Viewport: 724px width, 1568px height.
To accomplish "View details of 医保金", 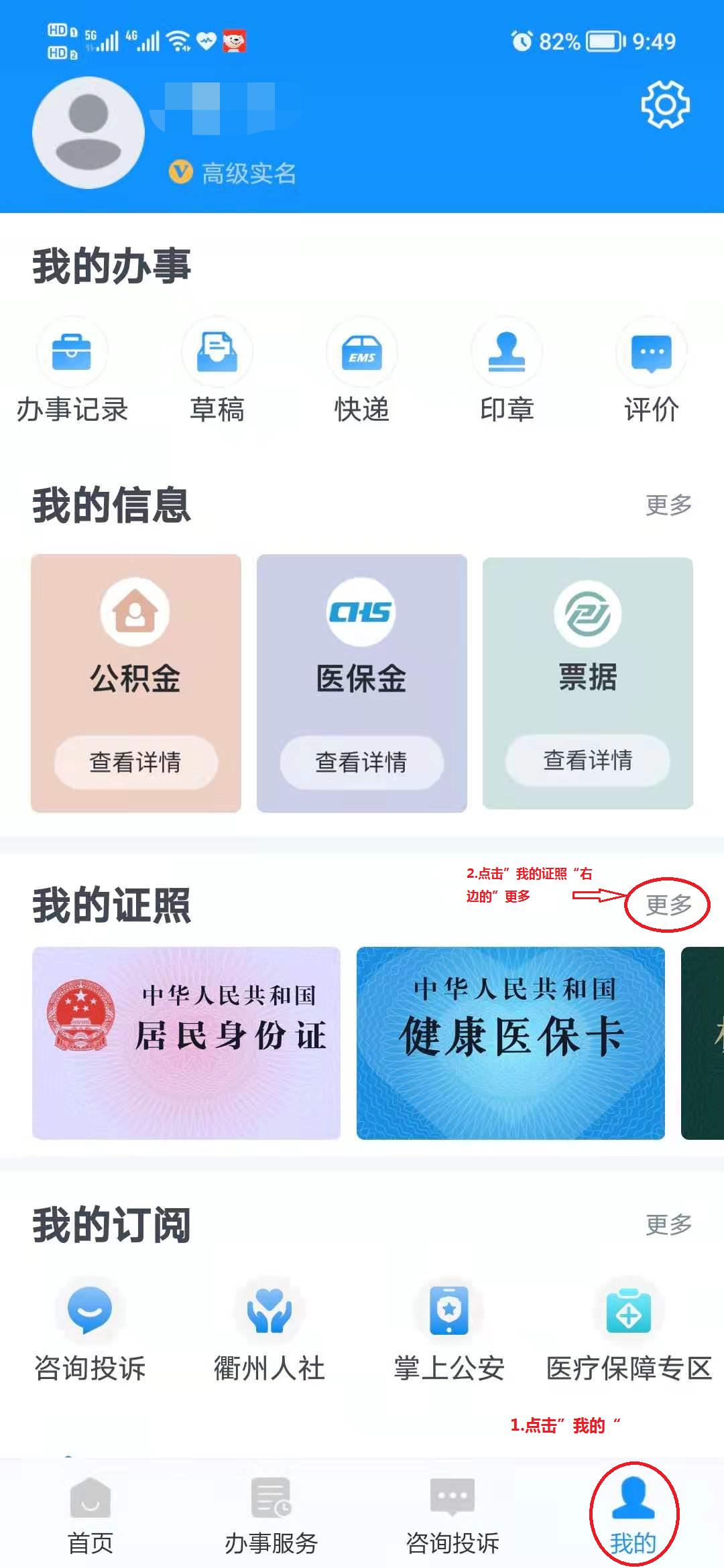I will (361, 762).
